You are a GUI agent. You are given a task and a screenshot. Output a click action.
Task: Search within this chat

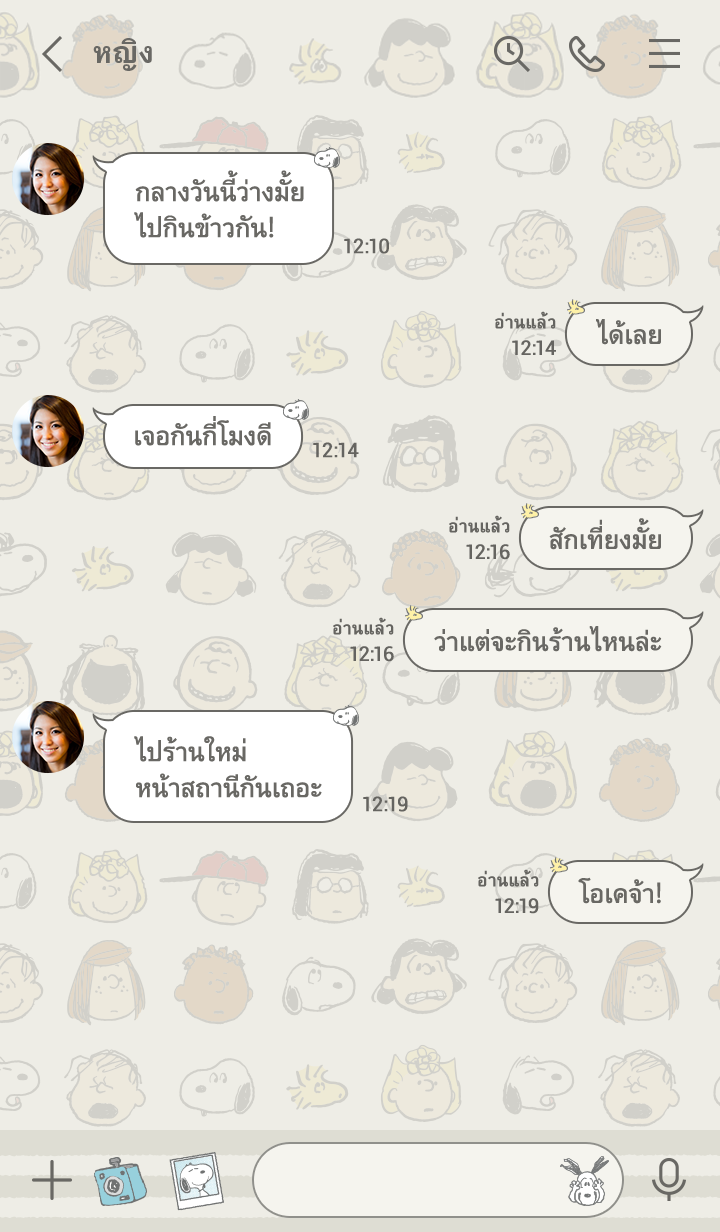[x=512, y=54]
